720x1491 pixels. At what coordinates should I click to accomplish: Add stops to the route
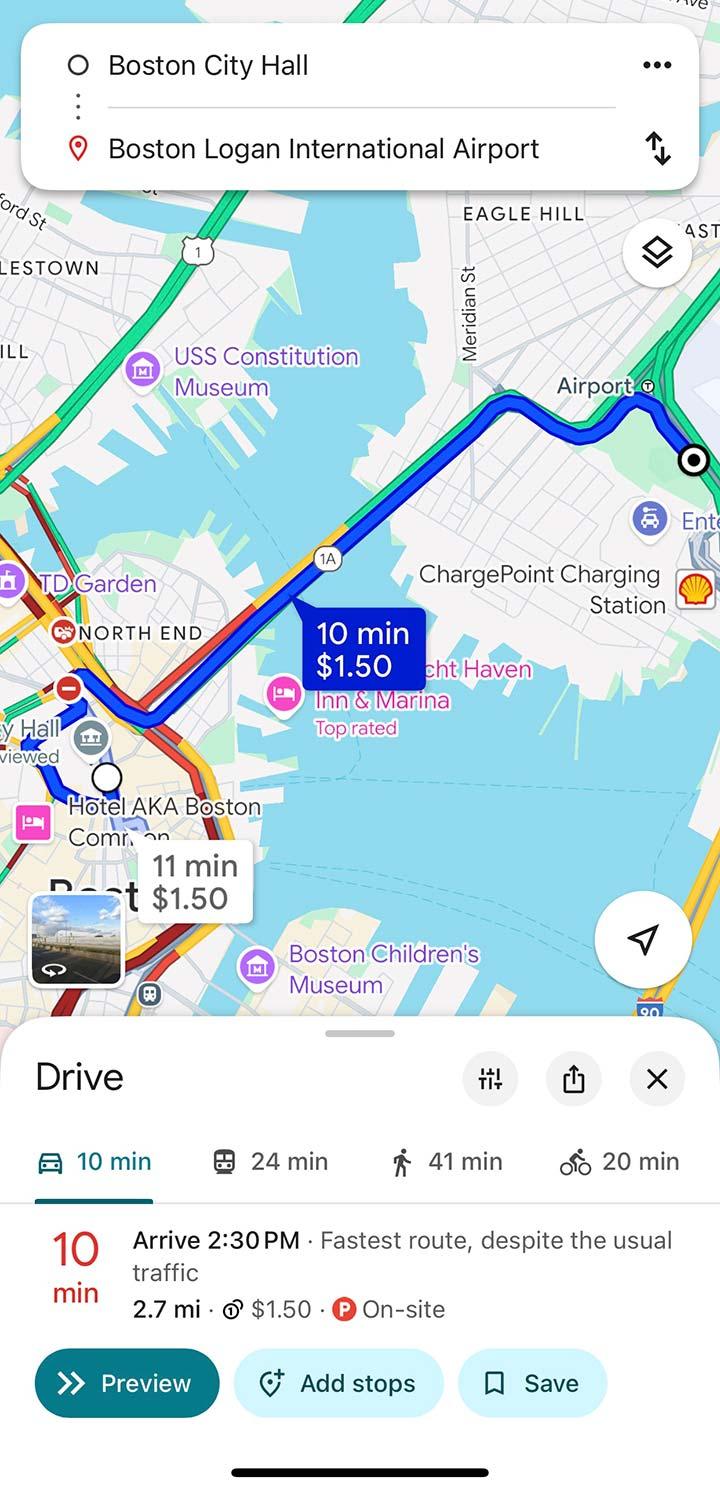tap(338, 1383)
